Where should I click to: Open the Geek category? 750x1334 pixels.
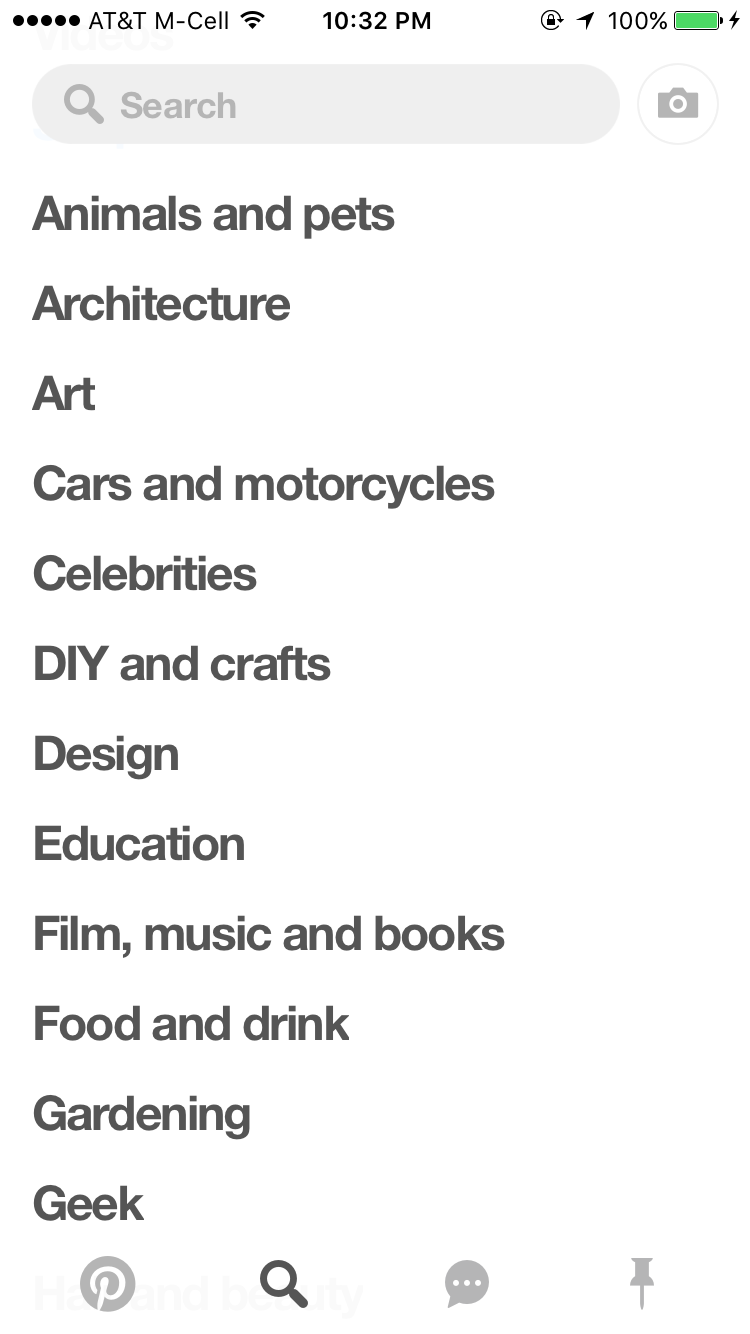tap(89, 1204)
